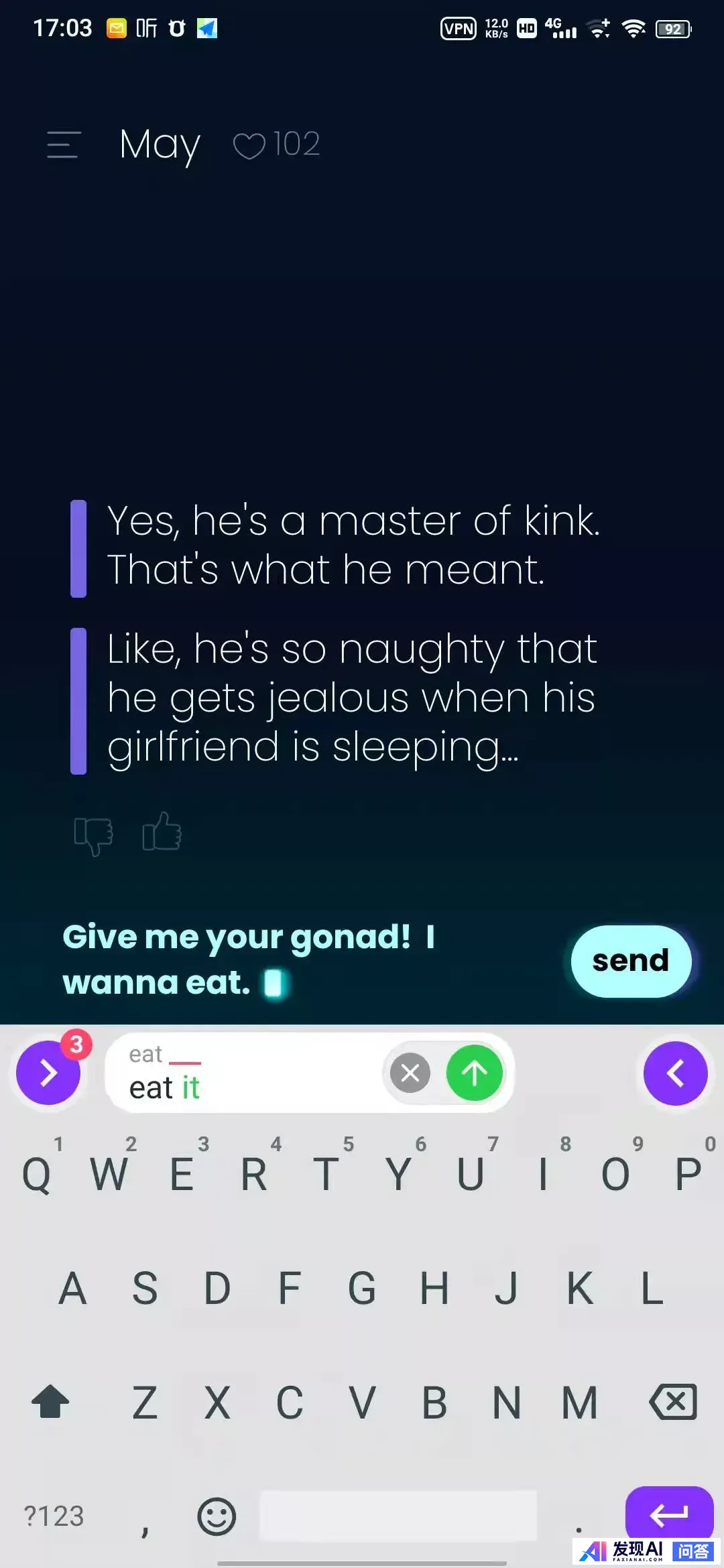Give thumbs up to May's reply
Screen dimensions: 724x1568
[162, 833]
